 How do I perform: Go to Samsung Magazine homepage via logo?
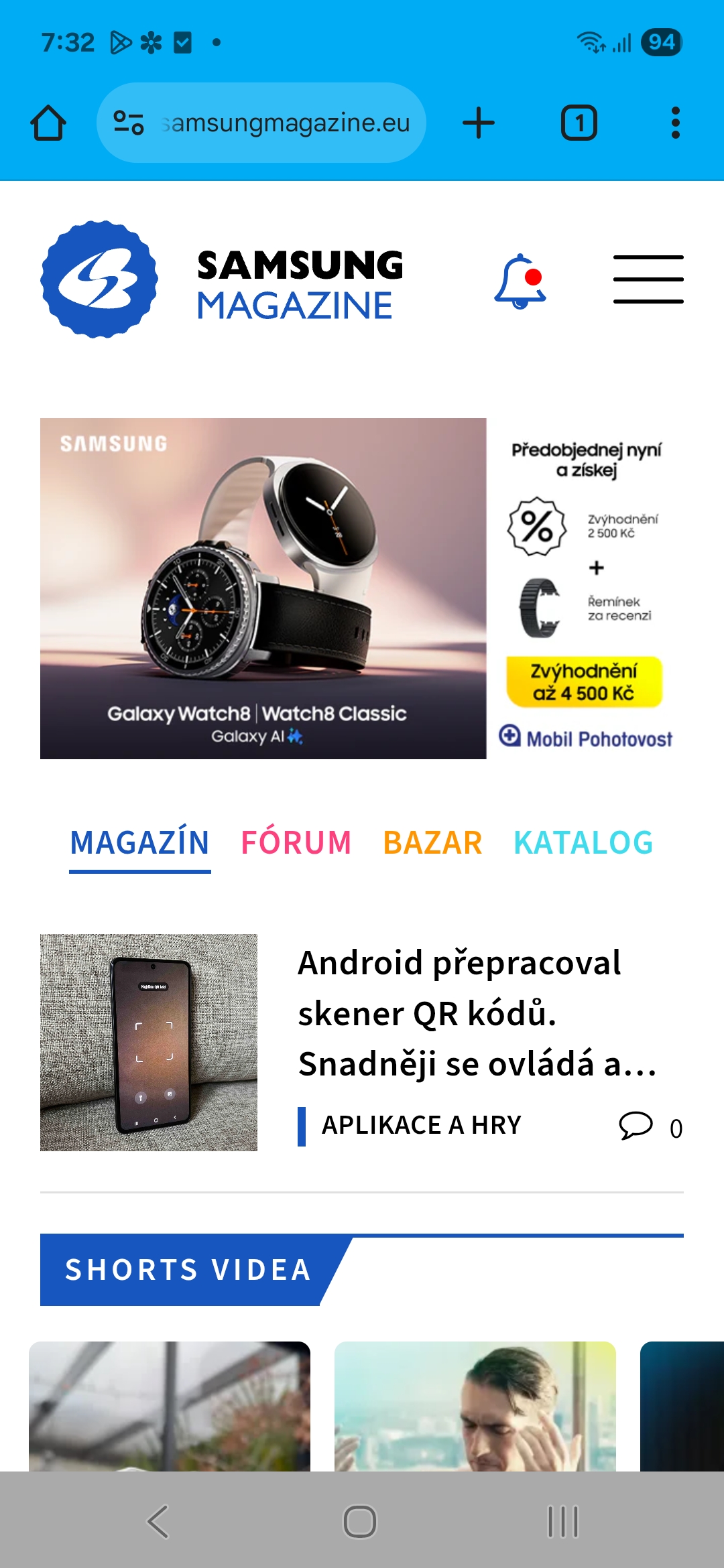coord(222,279)
